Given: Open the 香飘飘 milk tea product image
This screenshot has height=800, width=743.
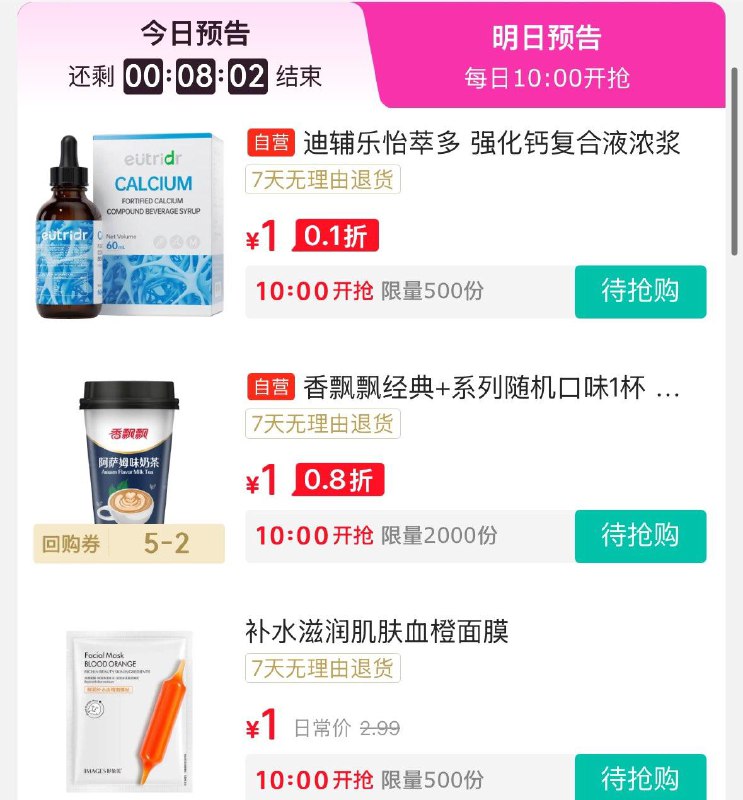Looking at the screenshot, I should [129, 455].
